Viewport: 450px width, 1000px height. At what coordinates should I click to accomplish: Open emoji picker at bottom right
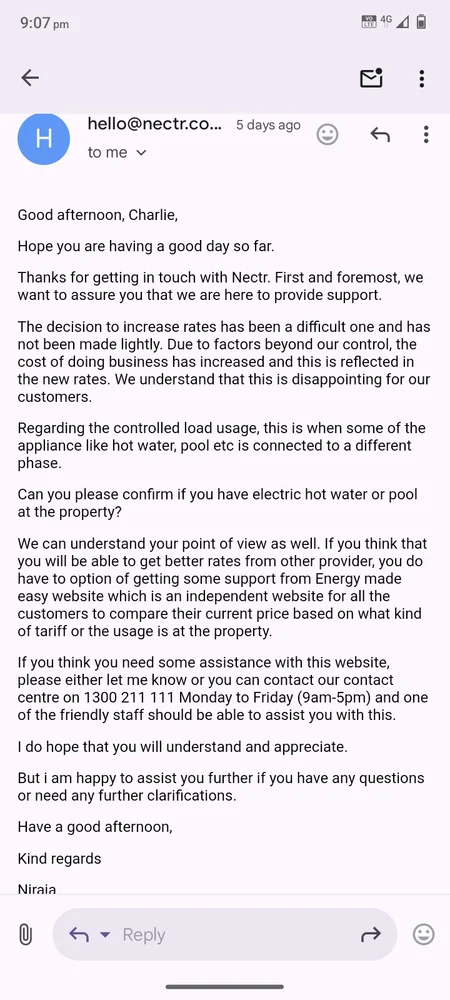point(424,934)
